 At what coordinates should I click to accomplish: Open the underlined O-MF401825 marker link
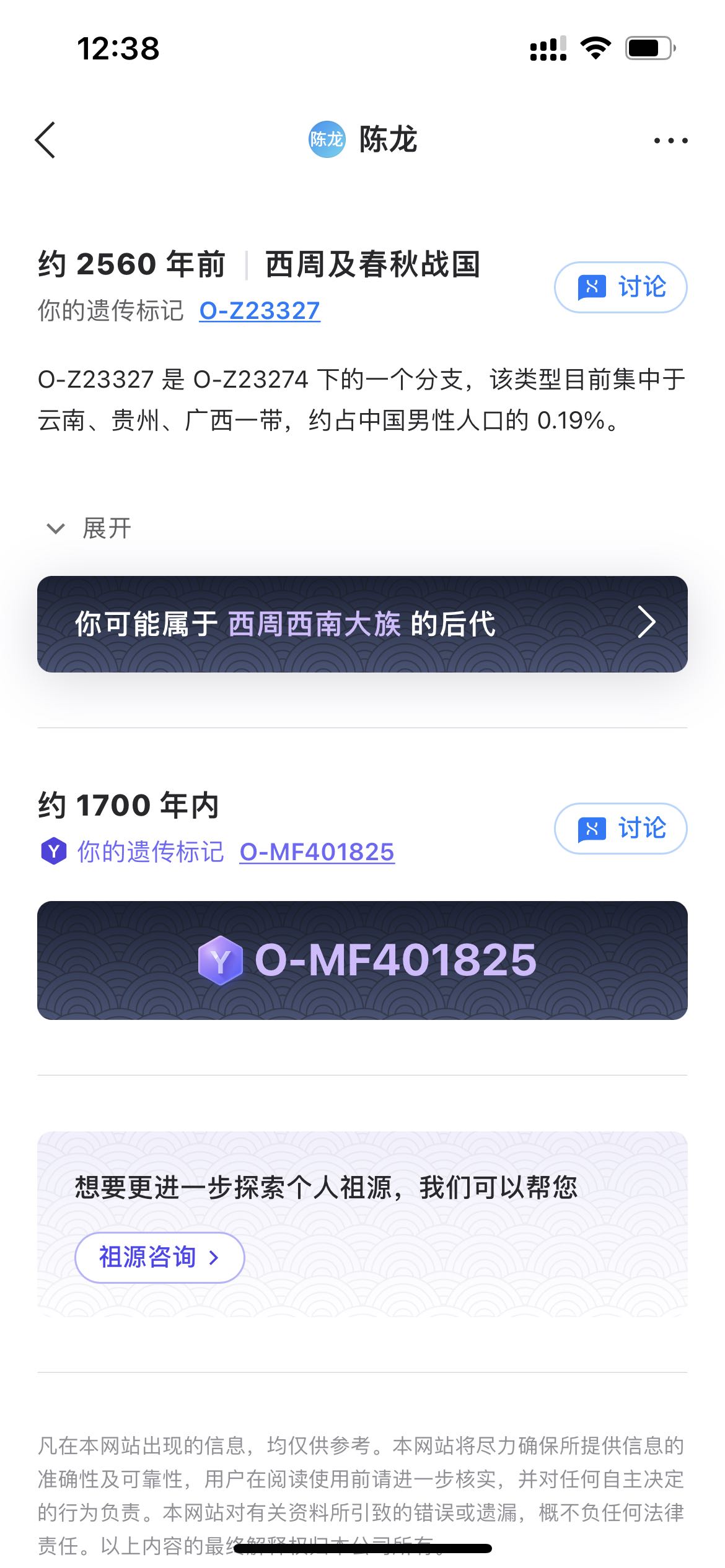click(317, 852)
